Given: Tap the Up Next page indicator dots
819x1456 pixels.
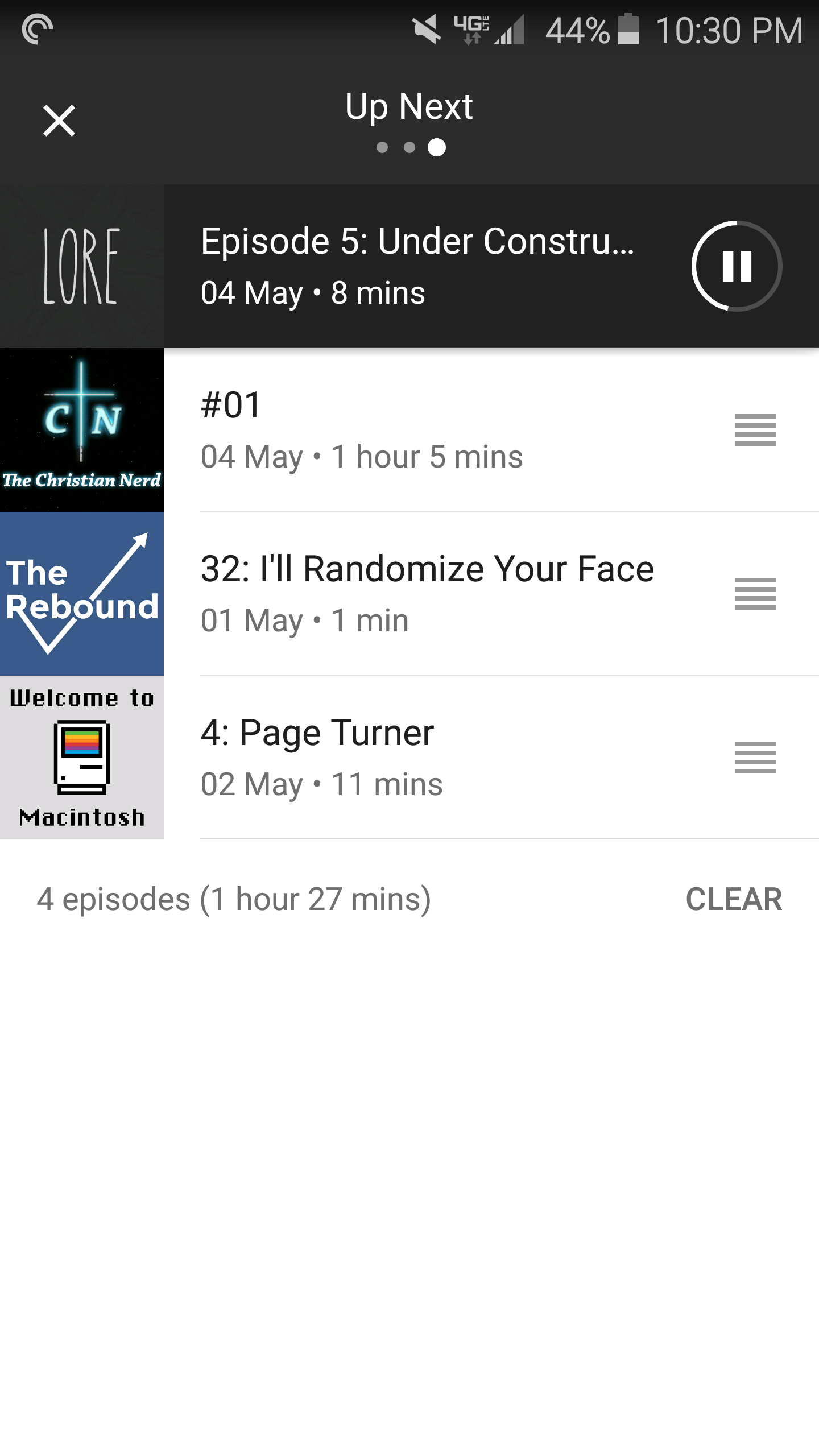Looking at the screenshot, I should [409, 147].
